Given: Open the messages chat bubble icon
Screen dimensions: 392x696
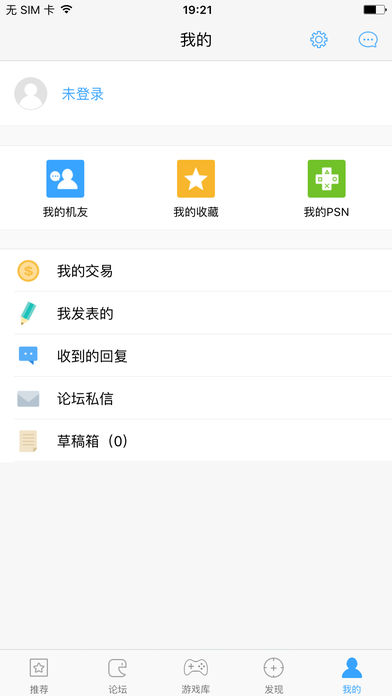Looking at the screenshot, I should (x=368, y=40).
